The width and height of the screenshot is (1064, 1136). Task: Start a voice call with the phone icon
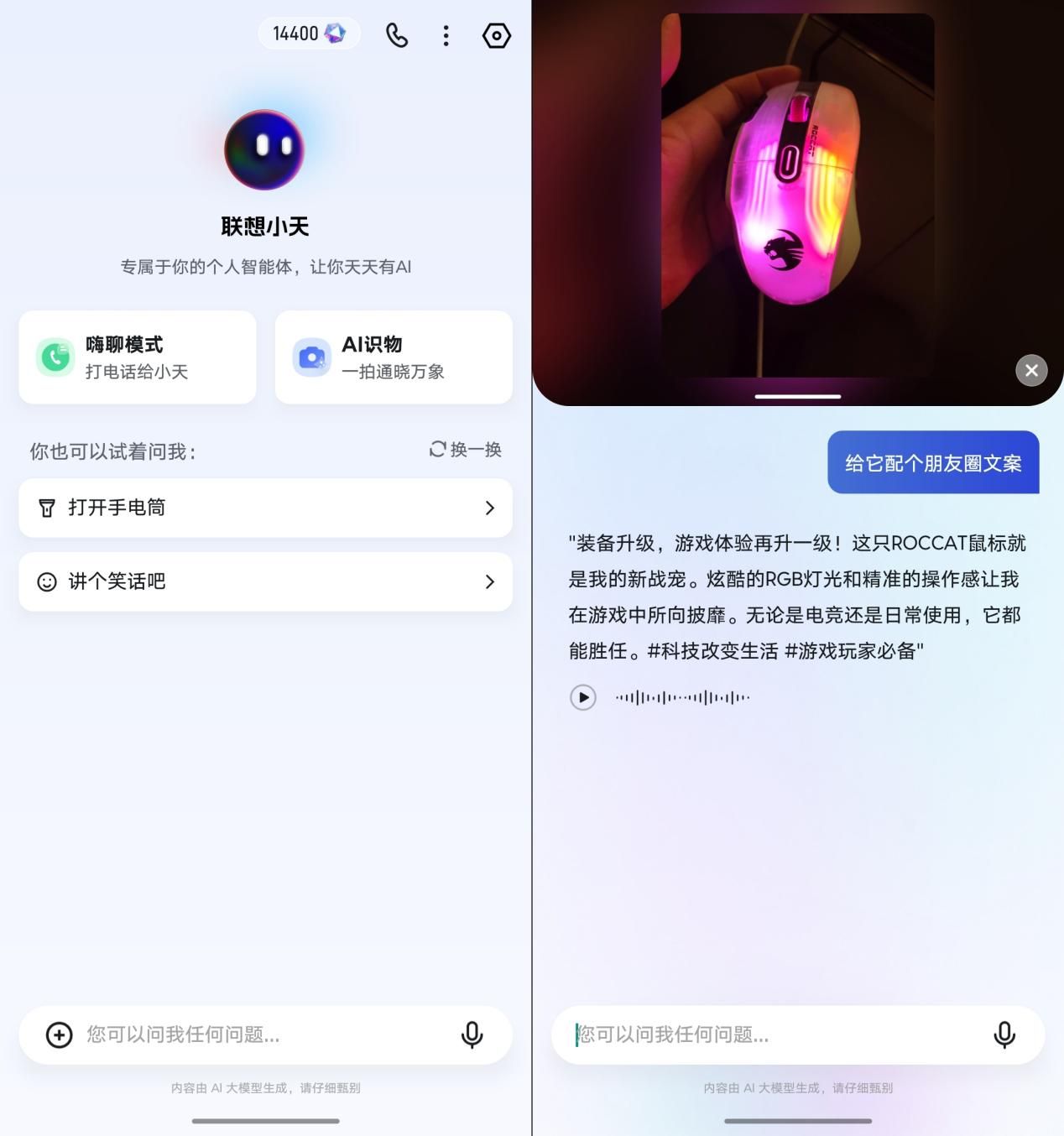pyautogui.click(x=396, y=35)
